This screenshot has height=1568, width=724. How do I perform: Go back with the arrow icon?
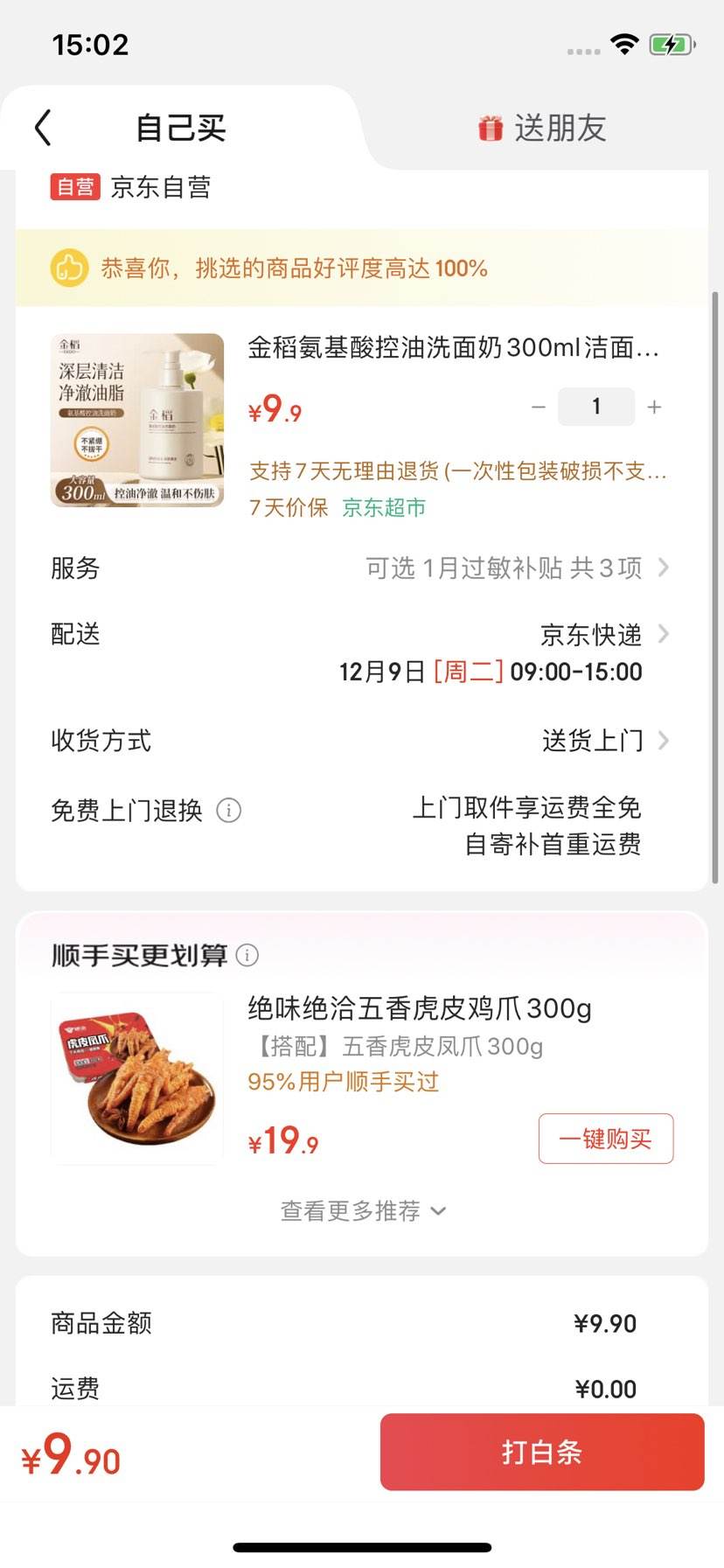[x=44, y=128]
